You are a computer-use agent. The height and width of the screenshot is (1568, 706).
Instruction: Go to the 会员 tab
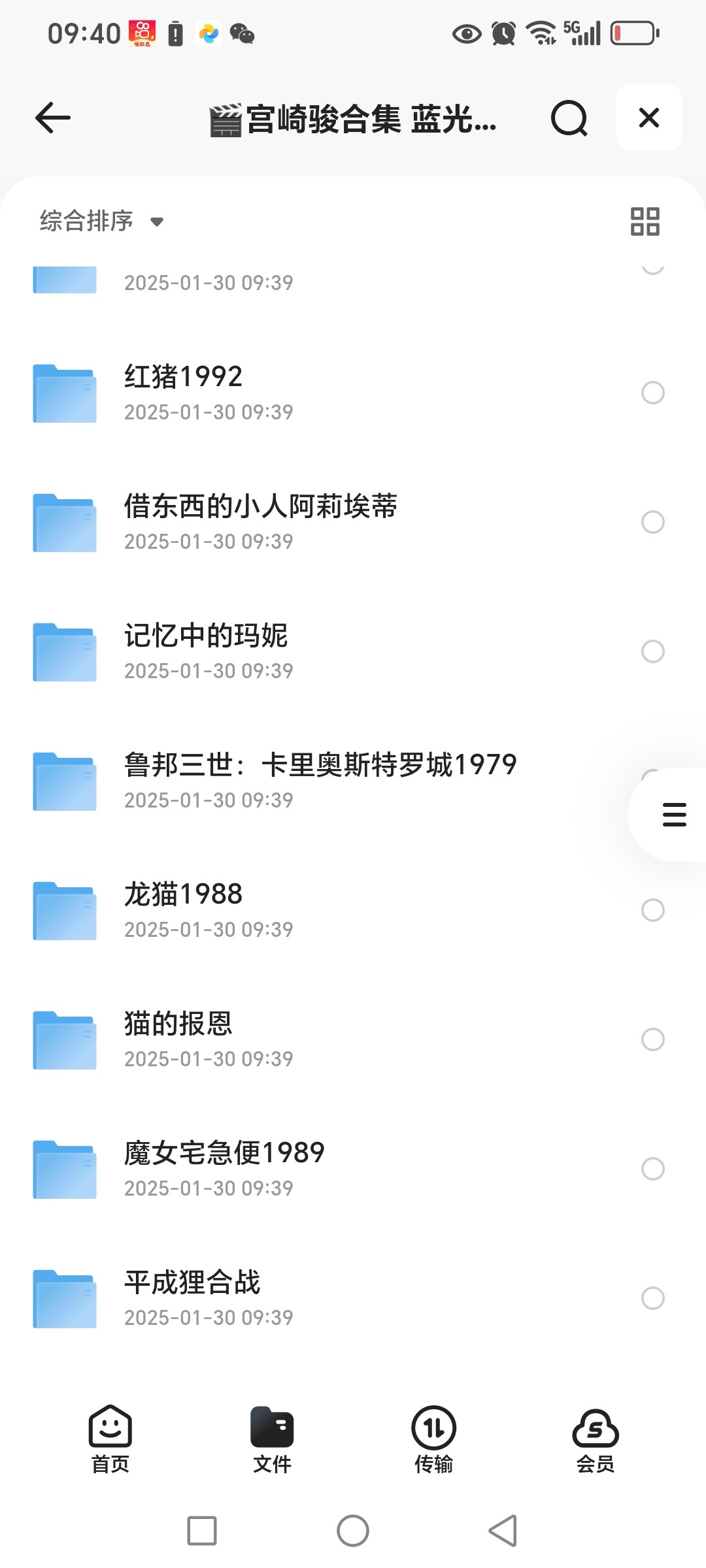click(595, 1439)
